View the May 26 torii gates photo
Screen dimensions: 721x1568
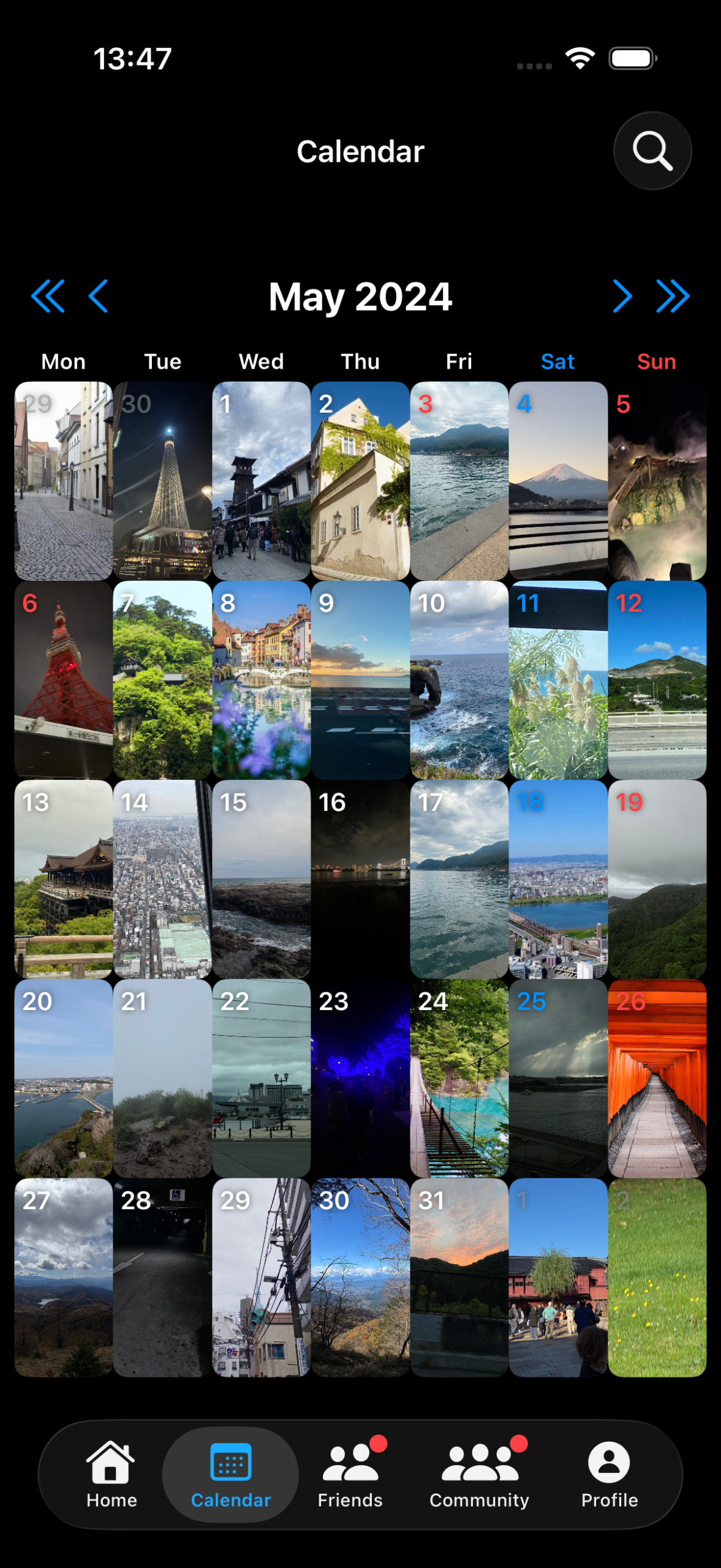[657, 1078]
